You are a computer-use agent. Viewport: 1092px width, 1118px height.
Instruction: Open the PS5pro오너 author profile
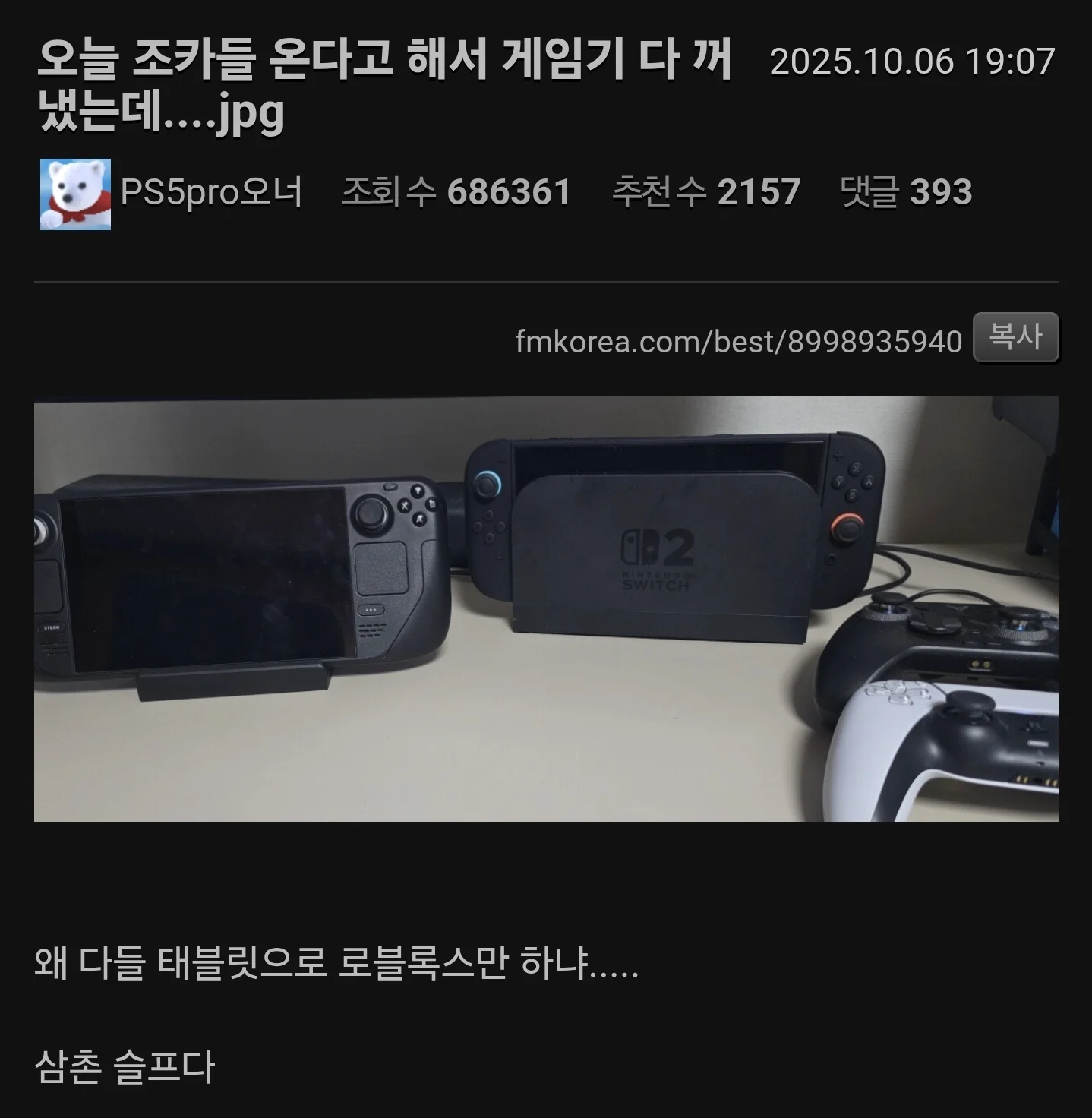[211, 192]
